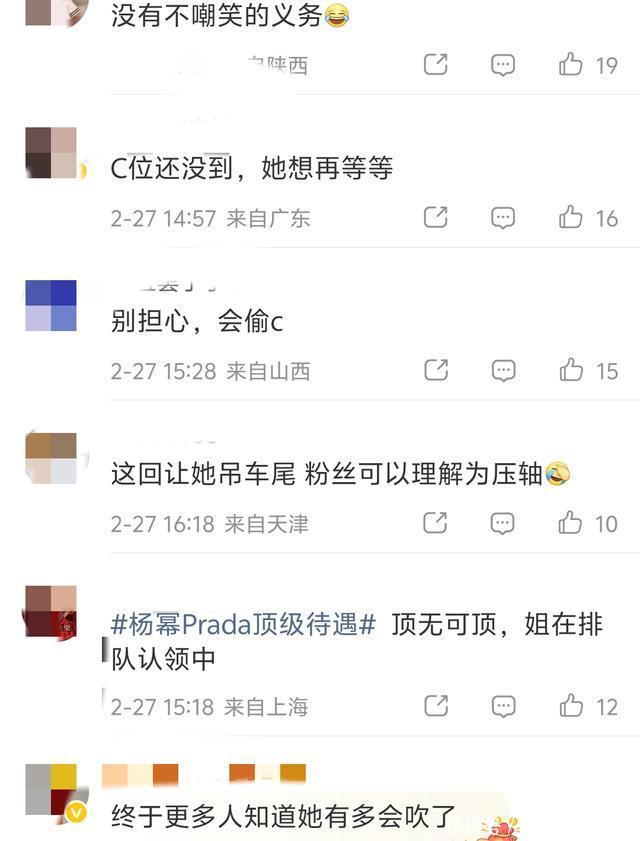Image resolution: width=640 pixels, height=841 pixels.
Task: Open the avatar of the '别担心，会偷c' commenter
Action: (51, 305)
